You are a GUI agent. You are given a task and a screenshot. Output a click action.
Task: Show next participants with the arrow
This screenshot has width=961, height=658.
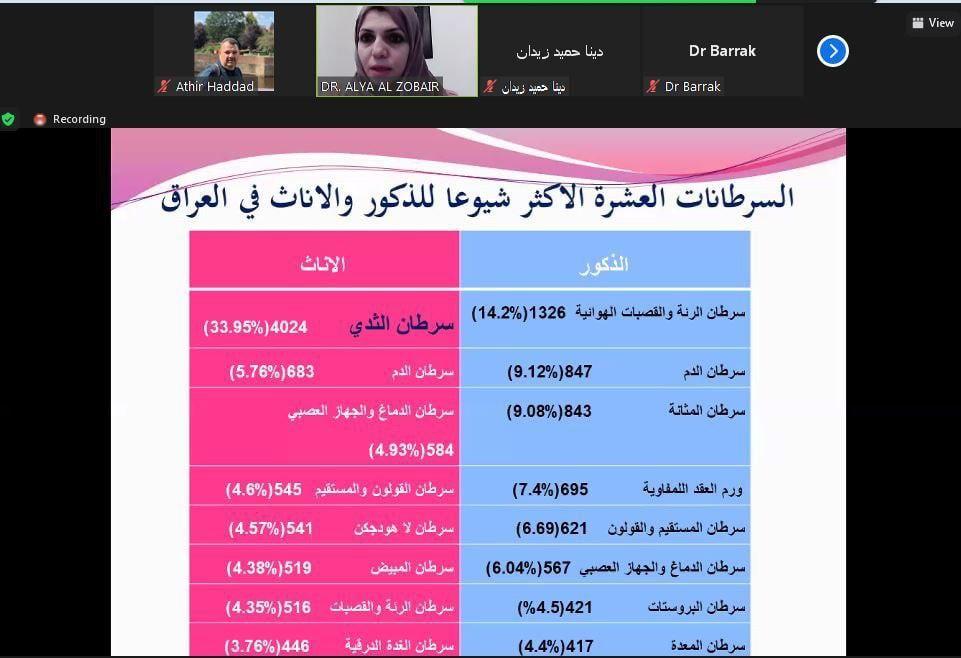click(832, 51)
